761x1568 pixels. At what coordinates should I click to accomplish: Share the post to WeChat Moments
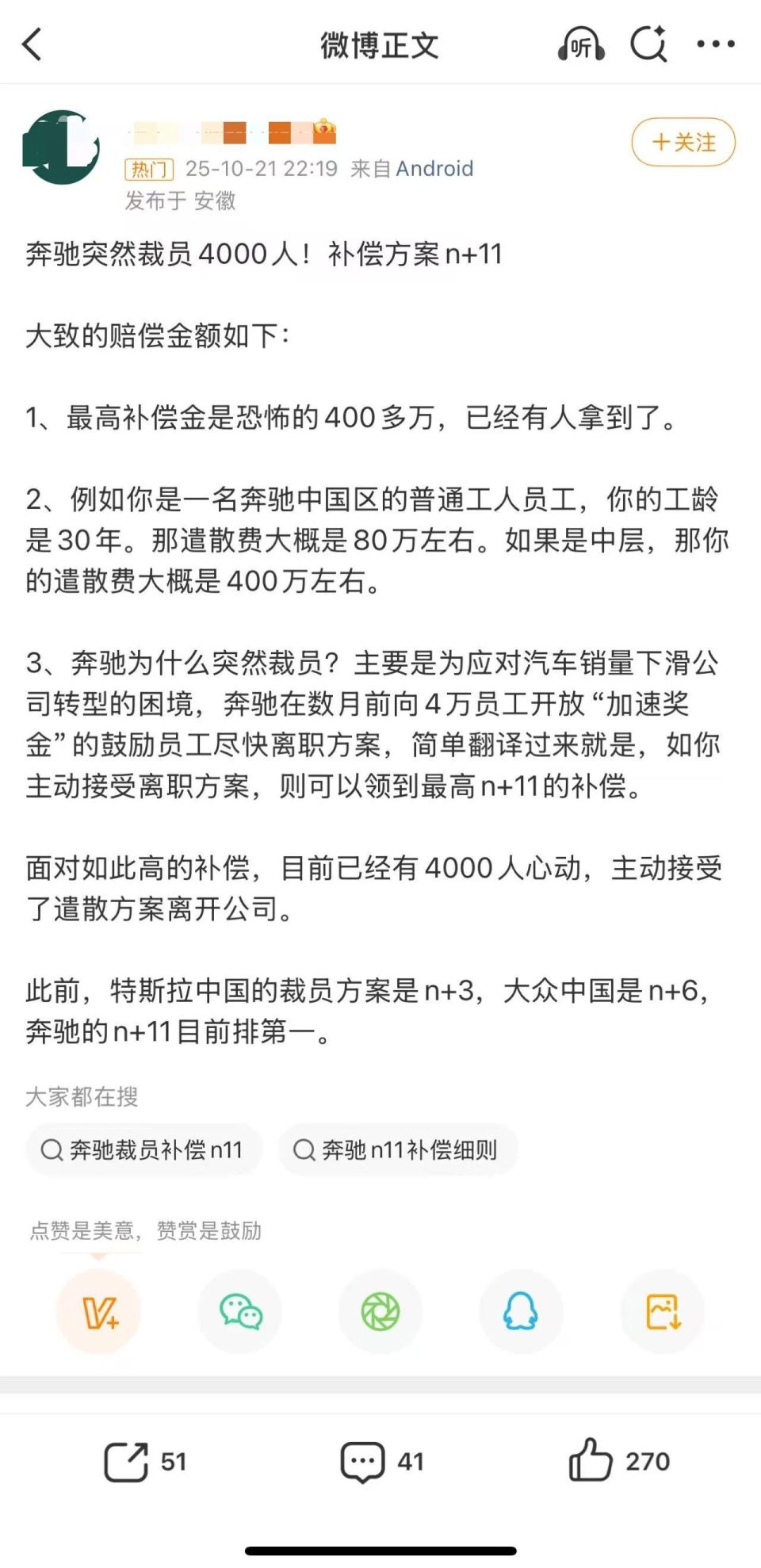point(380,1311)
